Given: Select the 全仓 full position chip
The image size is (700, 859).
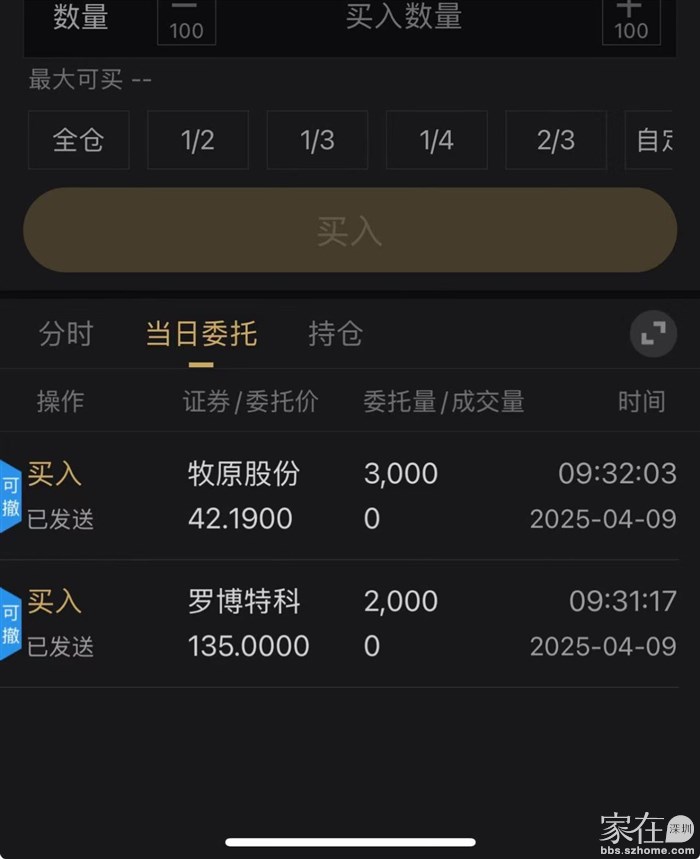Looking at the screenshot, I should tap(78, 140).
